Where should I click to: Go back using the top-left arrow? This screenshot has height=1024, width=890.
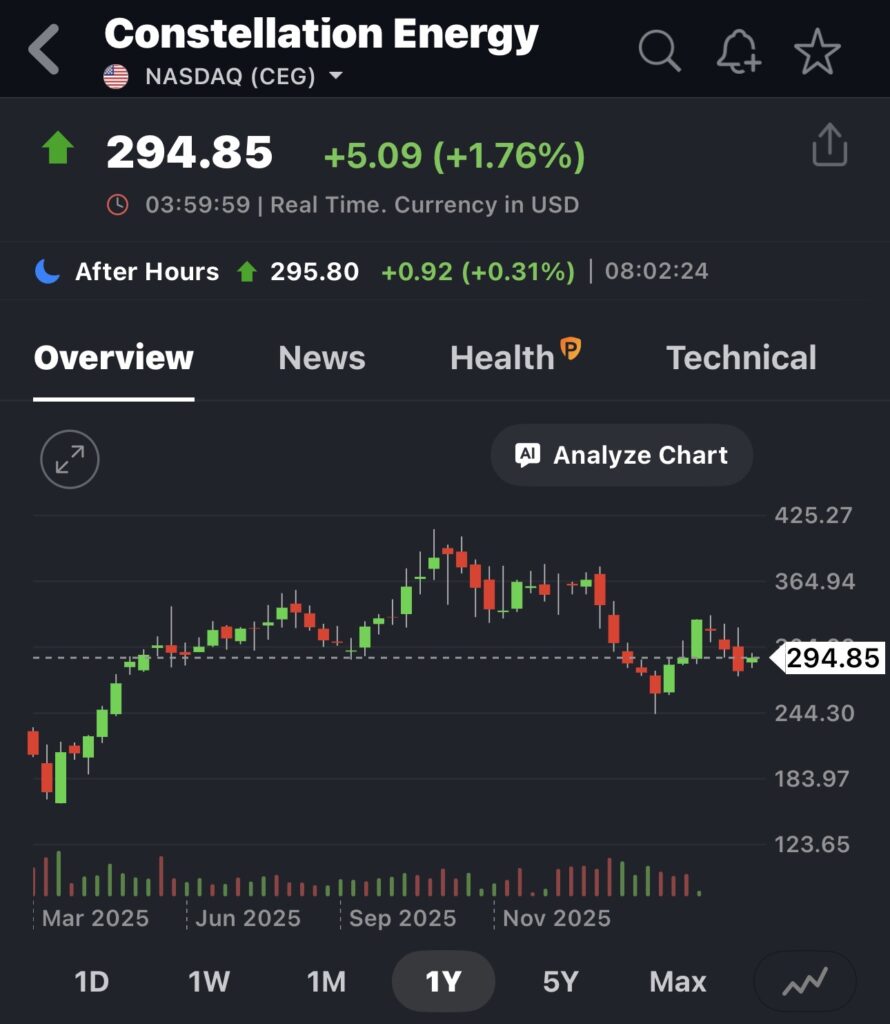pyautogui.click(x=44, y=50)
